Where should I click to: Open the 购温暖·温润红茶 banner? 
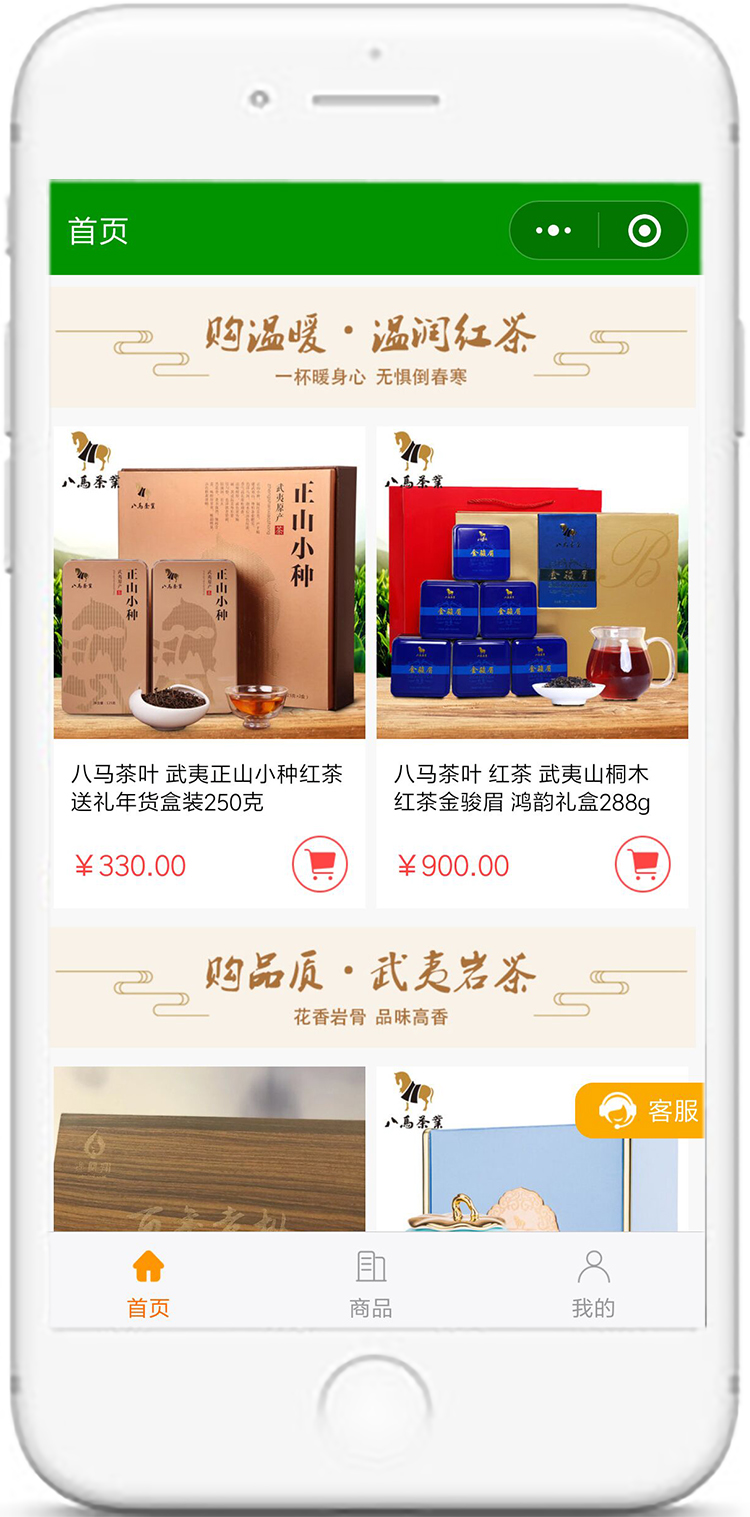pyautogui.click(x=372, y=347)
